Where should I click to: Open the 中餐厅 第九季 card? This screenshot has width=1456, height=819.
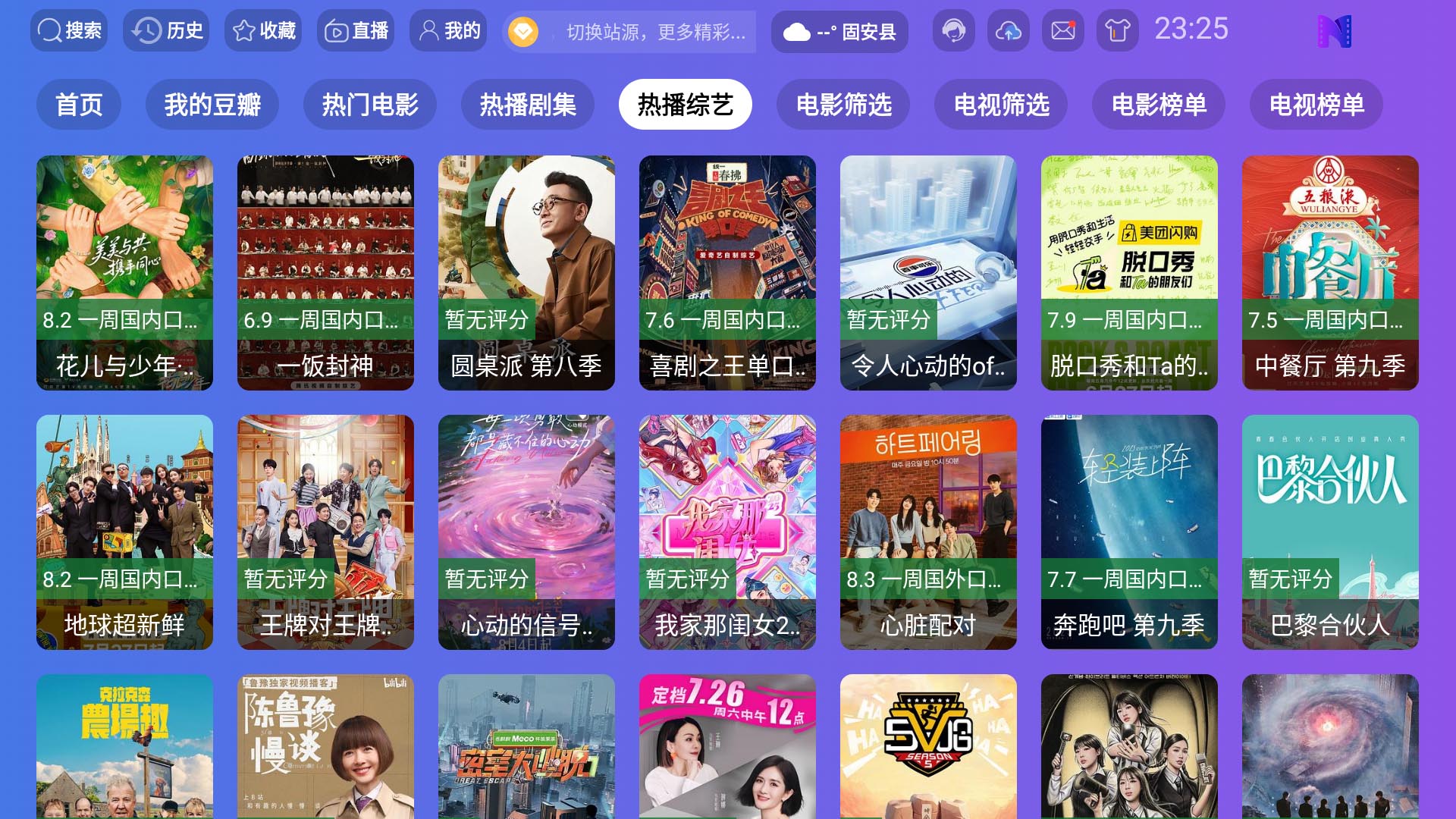click(x=1330, y=273)
